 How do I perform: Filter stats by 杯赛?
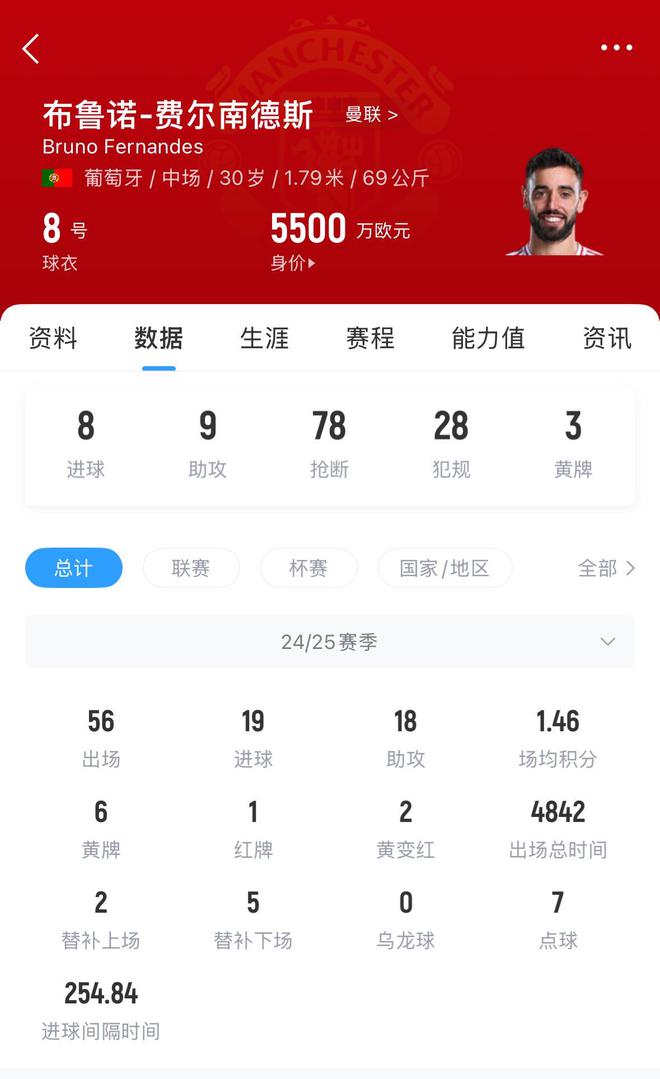coord(308,568)
